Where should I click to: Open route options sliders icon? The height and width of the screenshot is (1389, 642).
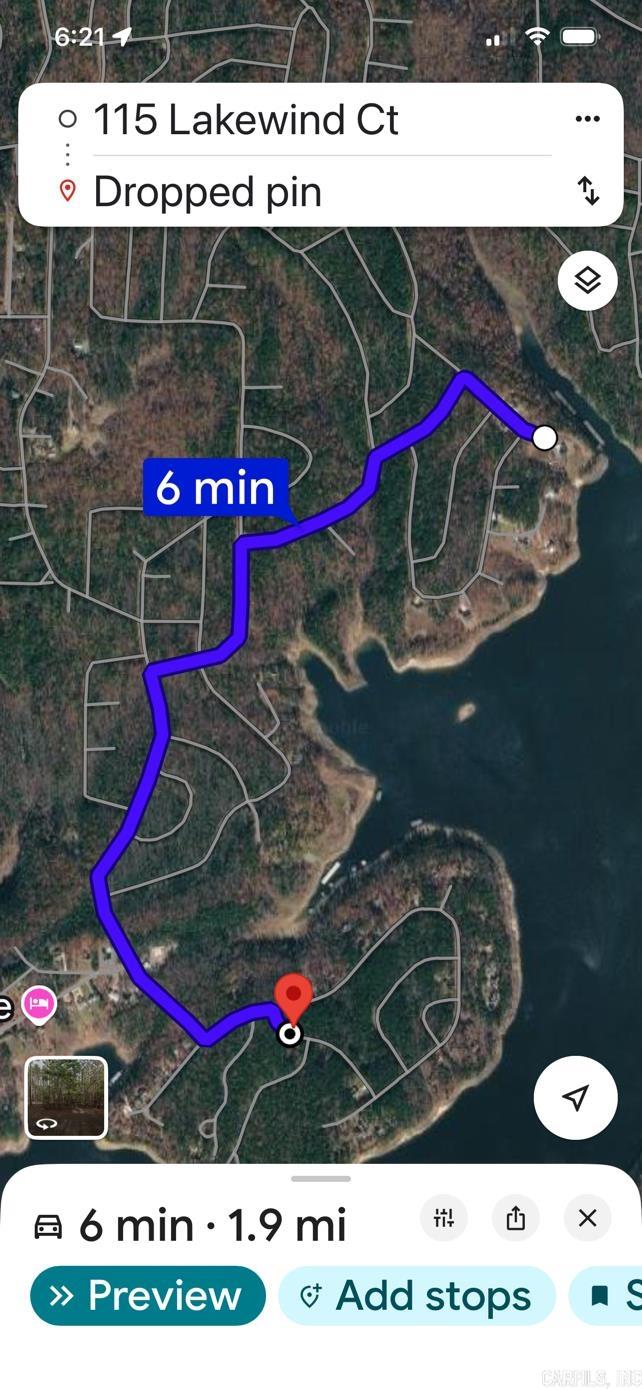444,1218
